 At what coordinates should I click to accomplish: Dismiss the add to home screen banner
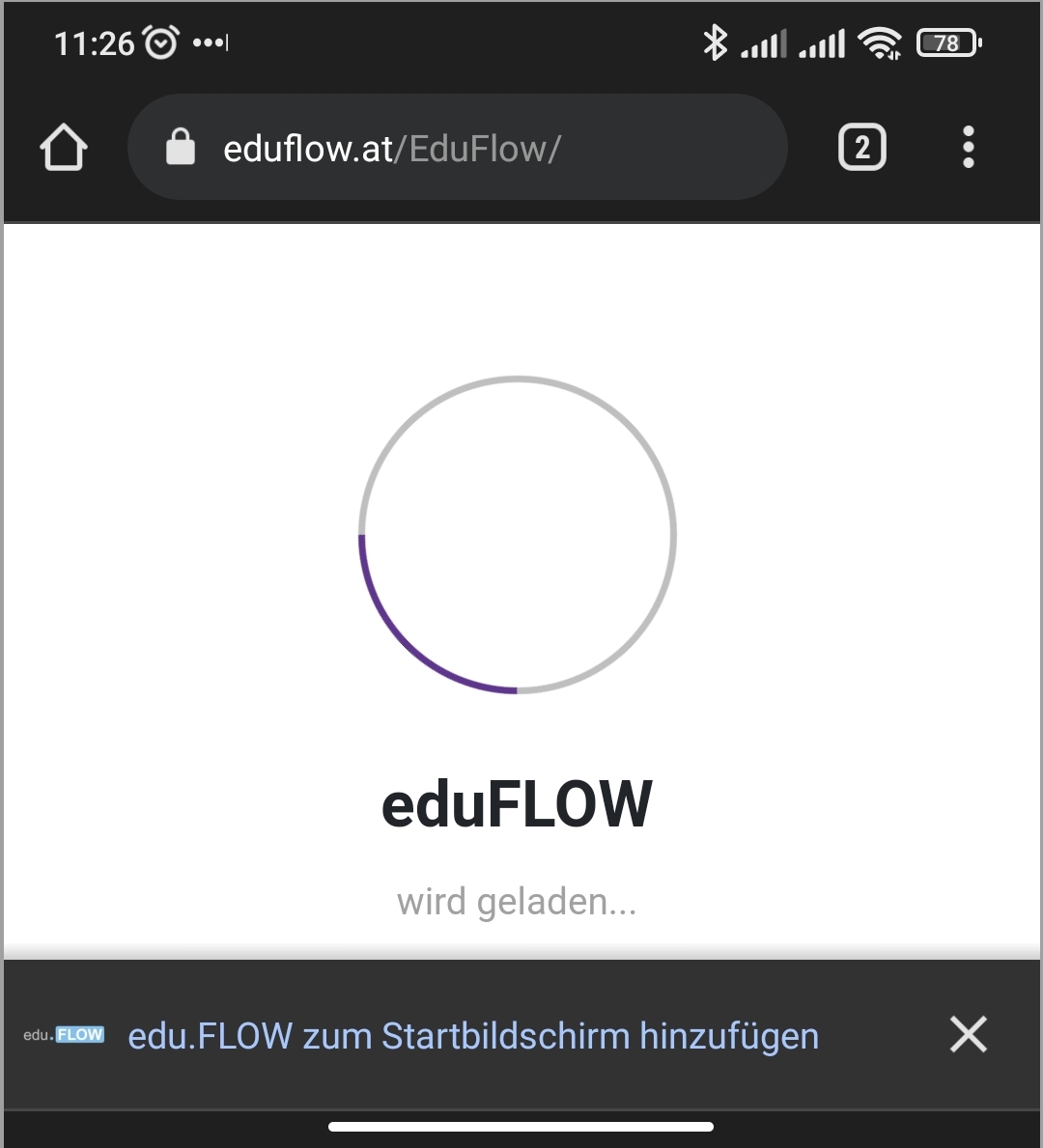968,1034
